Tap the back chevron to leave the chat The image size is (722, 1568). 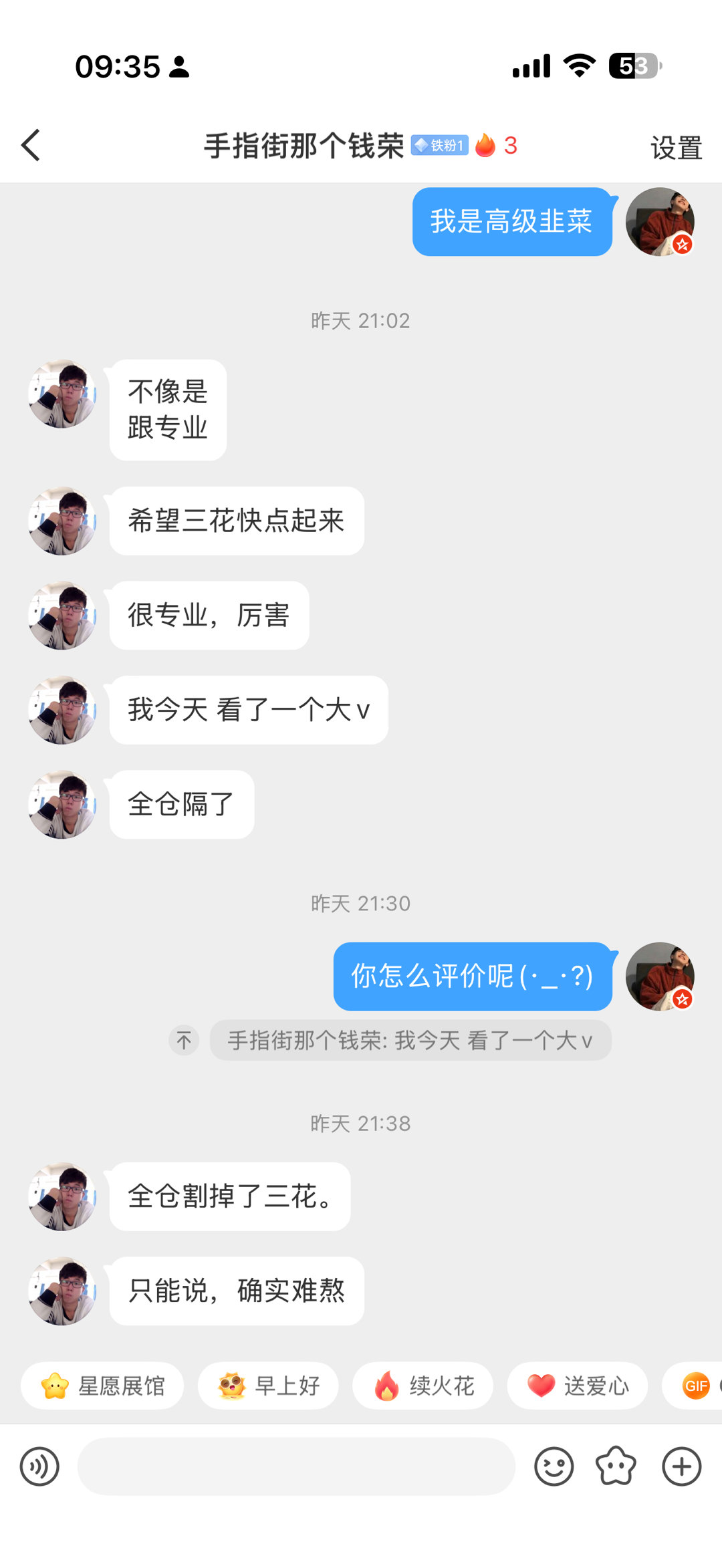click(x=29, y=146)
